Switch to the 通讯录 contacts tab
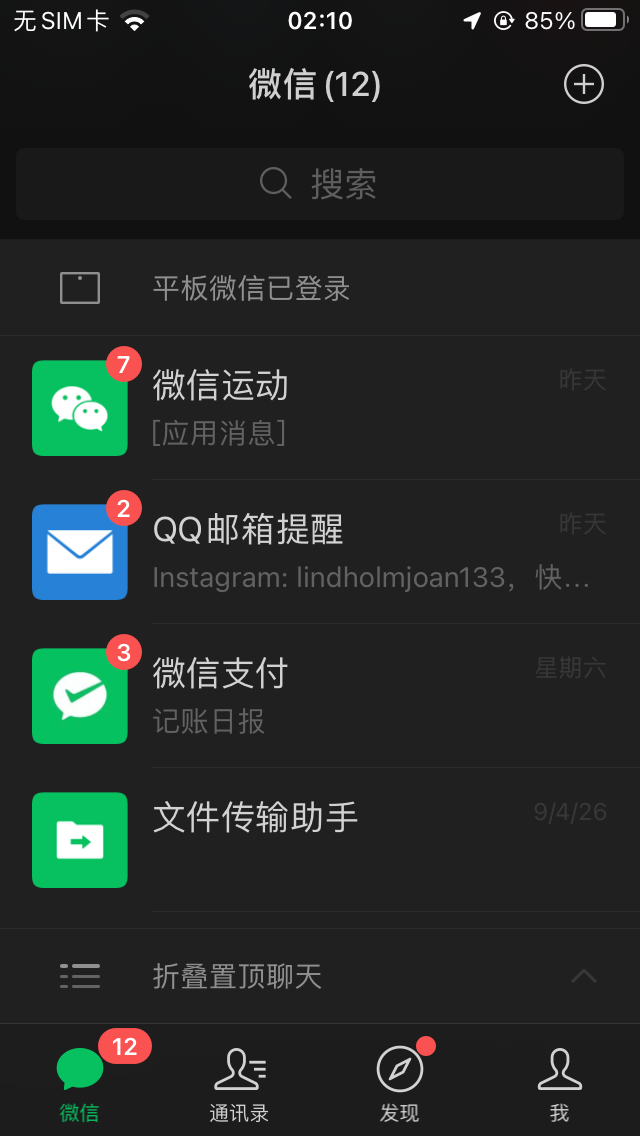Viewport: 640px width, 1136px height. [x=239, y=1084]
